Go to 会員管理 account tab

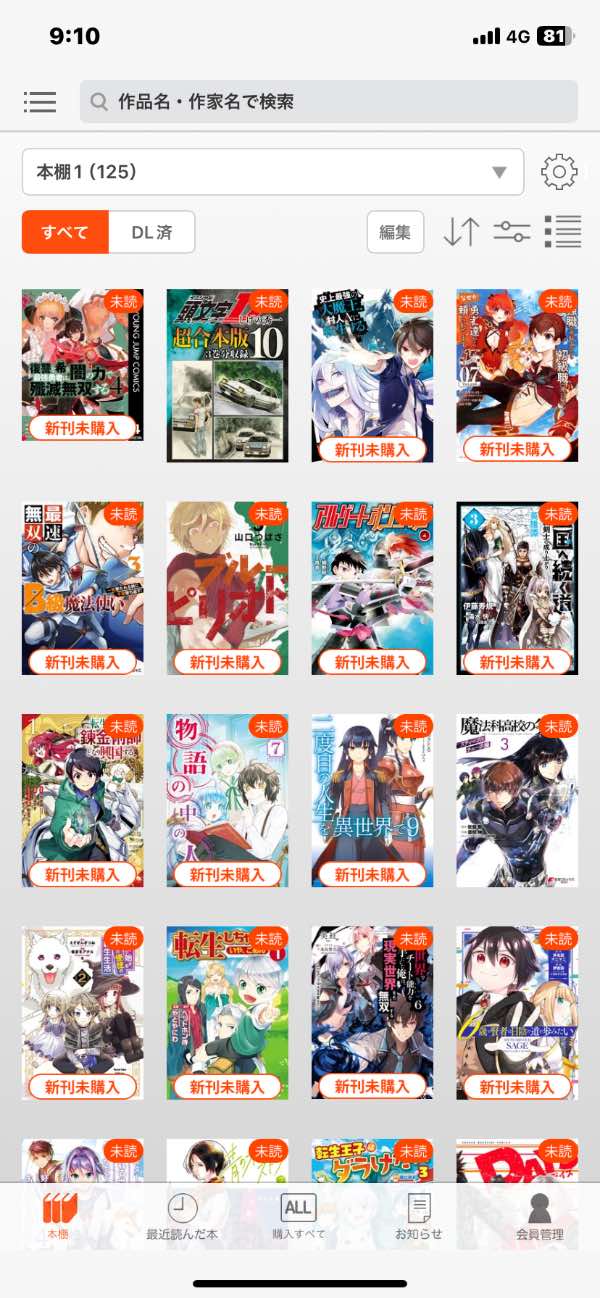tap(539, 1217)
